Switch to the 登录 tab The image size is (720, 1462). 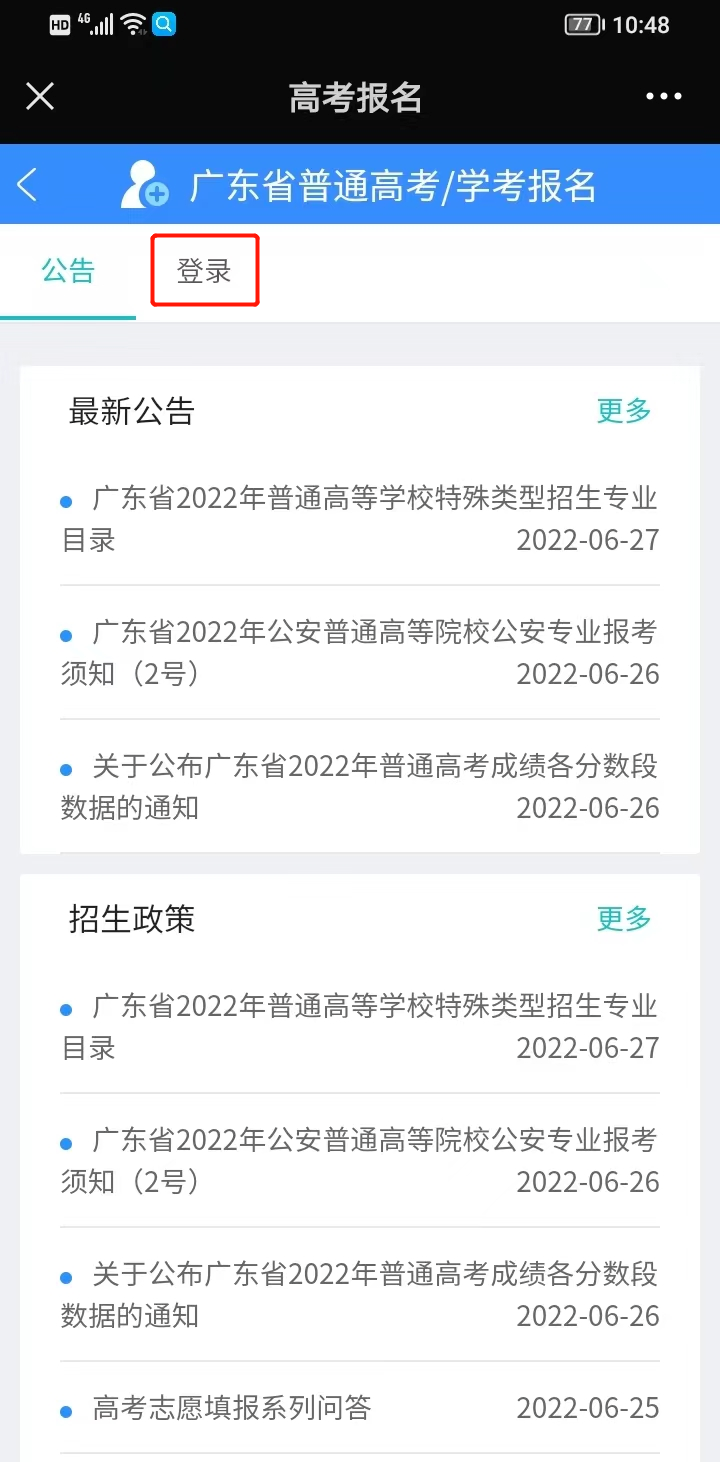tap(204, 269)
